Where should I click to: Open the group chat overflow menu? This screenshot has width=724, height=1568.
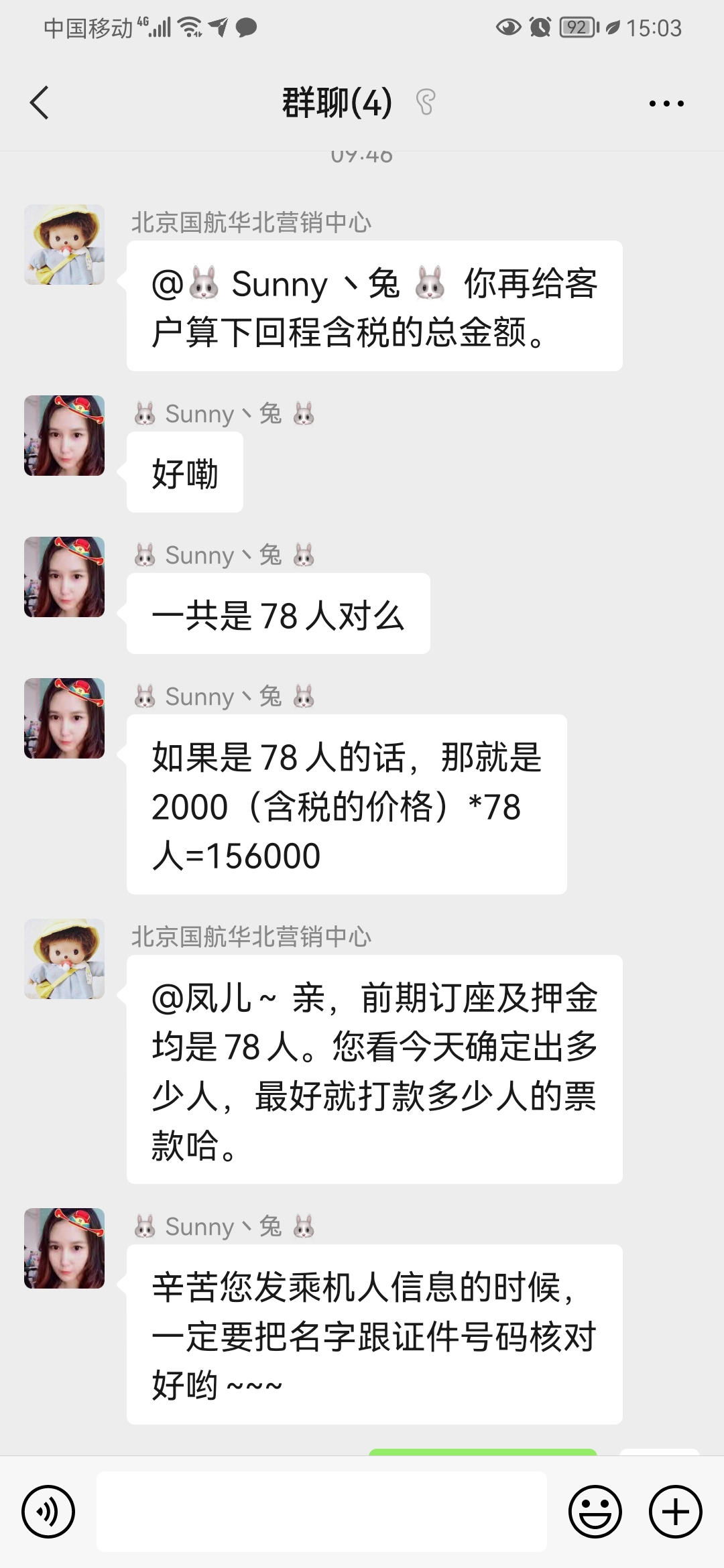[666, 103]
